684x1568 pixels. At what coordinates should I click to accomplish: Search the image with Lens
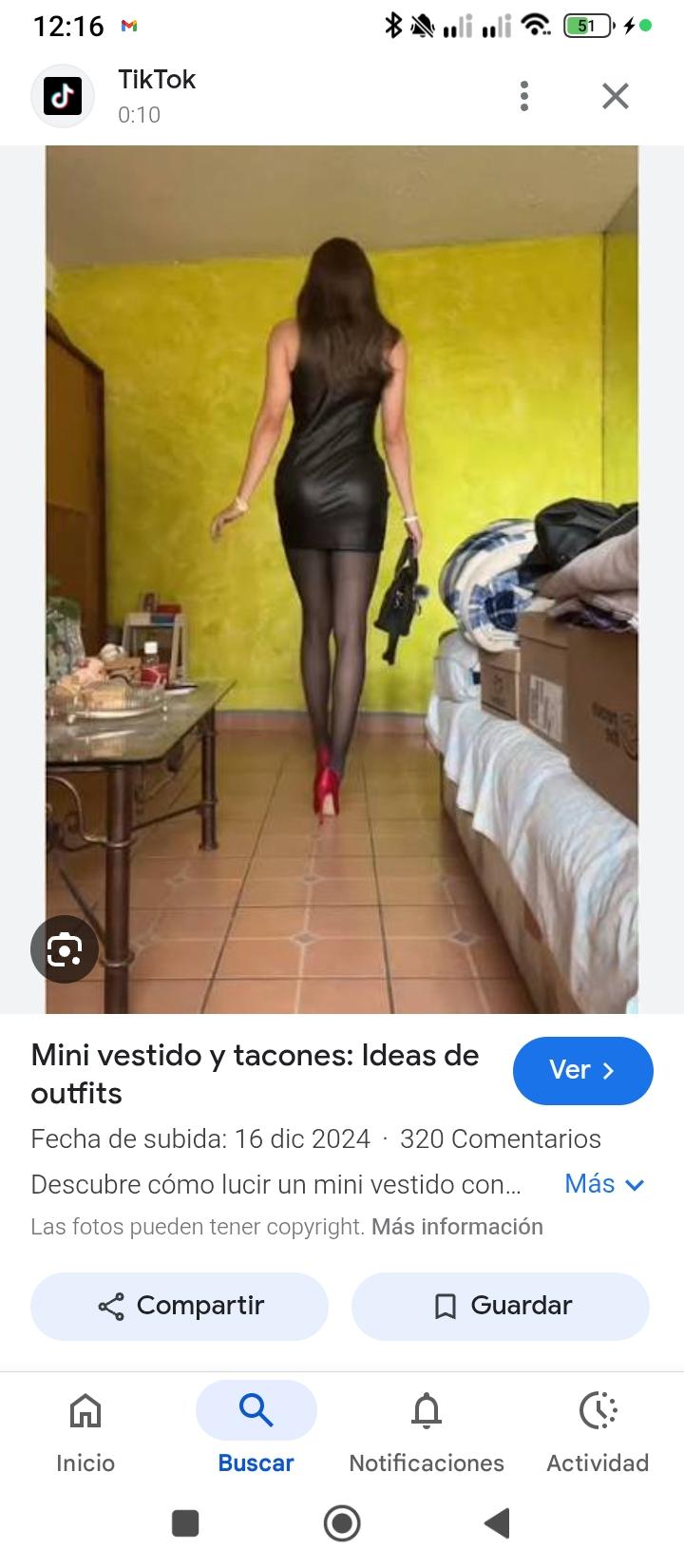pos(65,948)
